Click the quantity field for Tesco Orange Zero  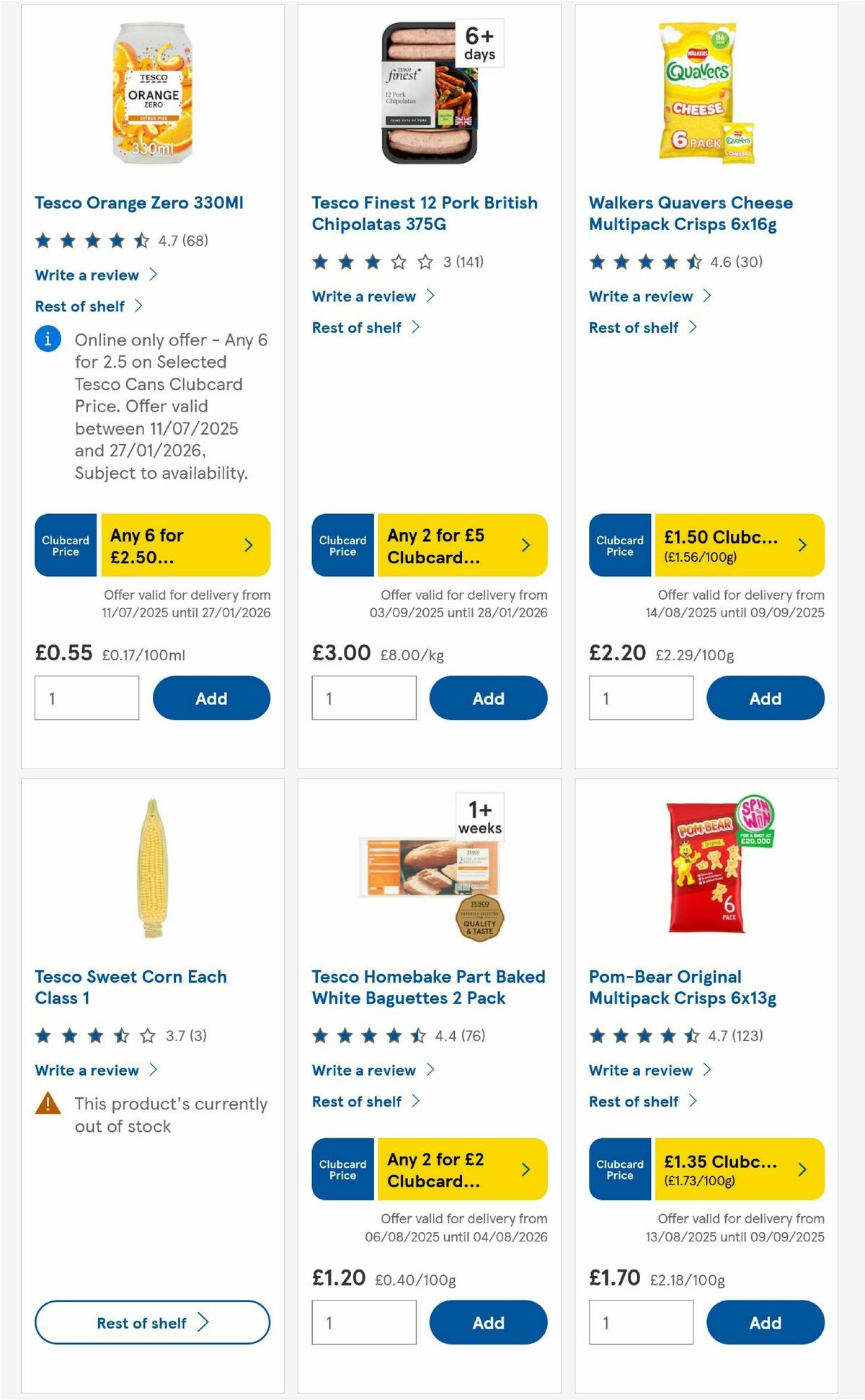(x=88, y=698)
